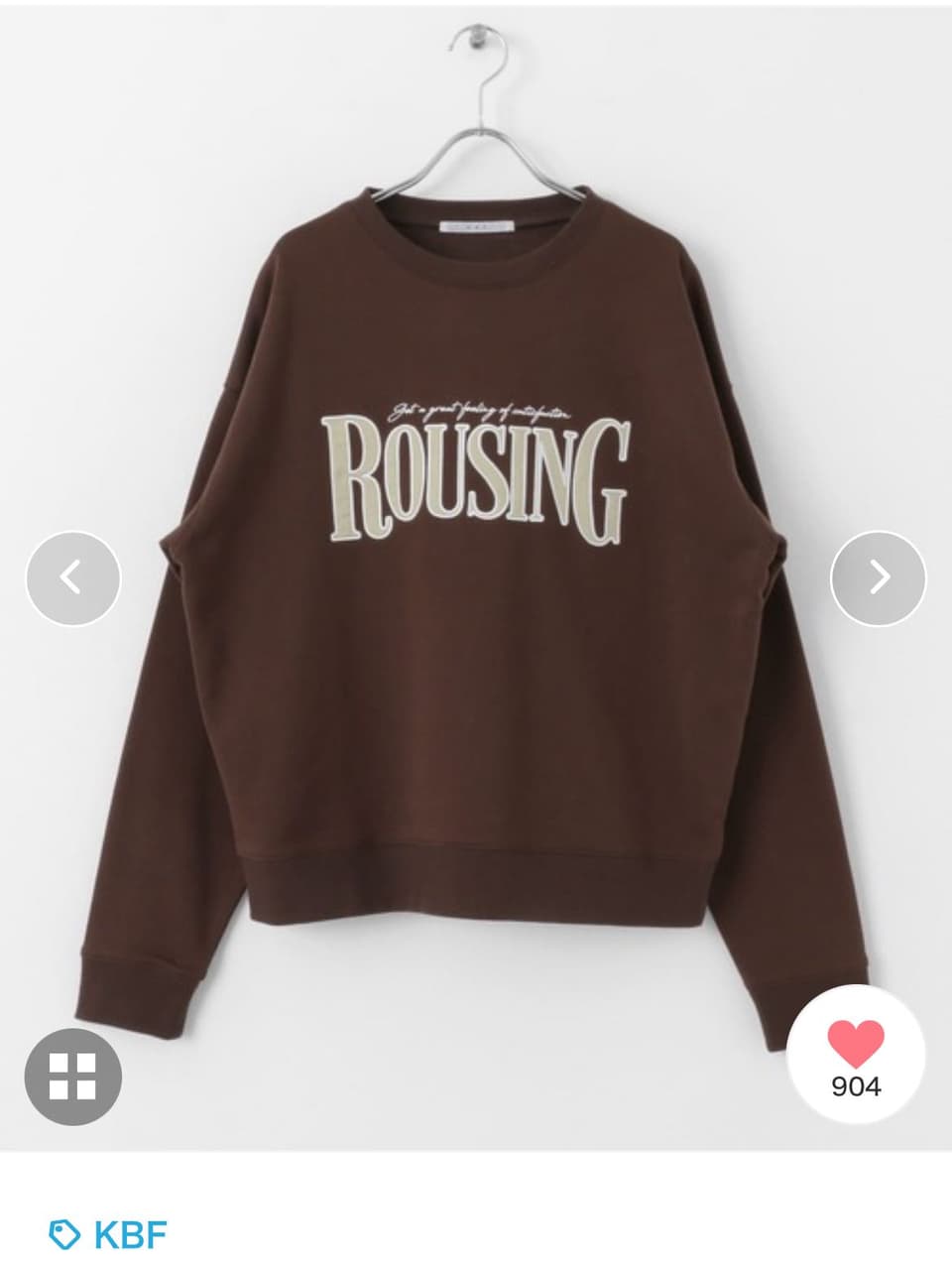The width and height of the screenshot is (952, 1270).
Task: Open the image grid view
Action: (72, 1077)
